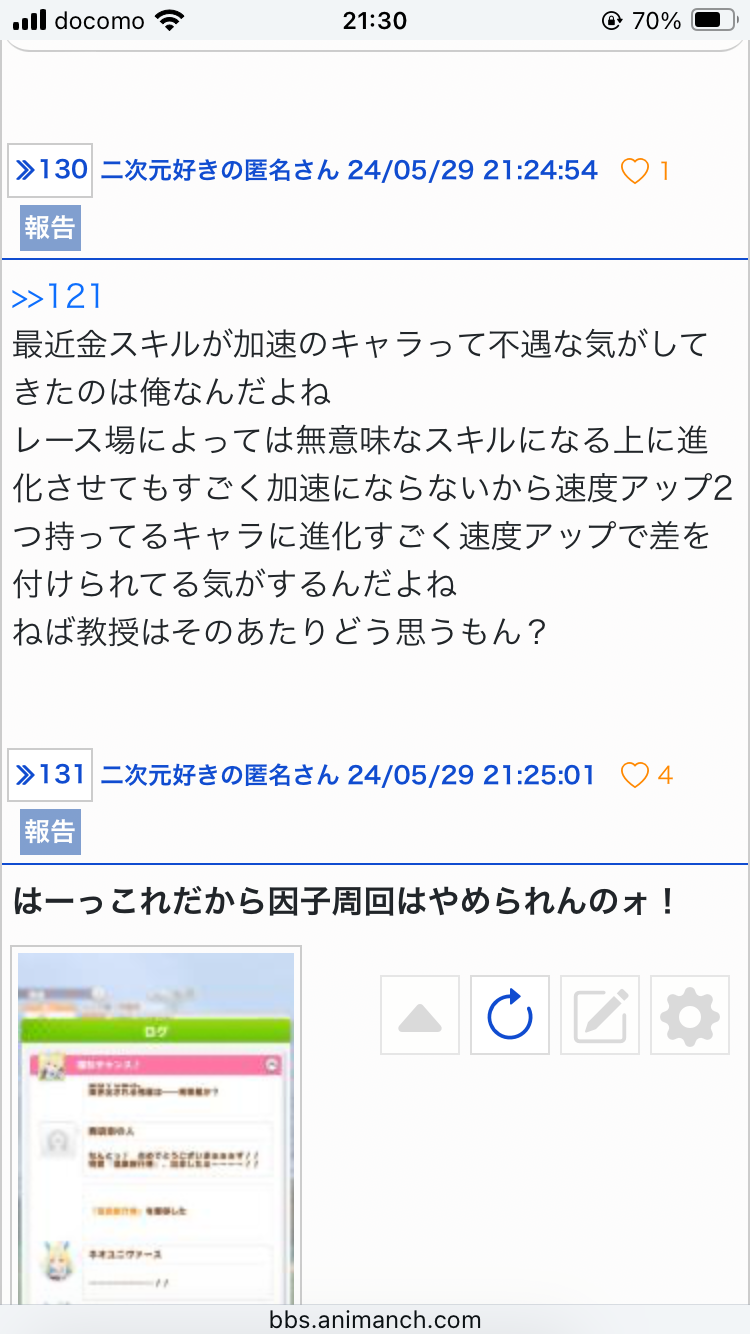This screenshot has height=1334, width=750.
Task: Tap reply number 130 anchor
Action: click(50, 171)
